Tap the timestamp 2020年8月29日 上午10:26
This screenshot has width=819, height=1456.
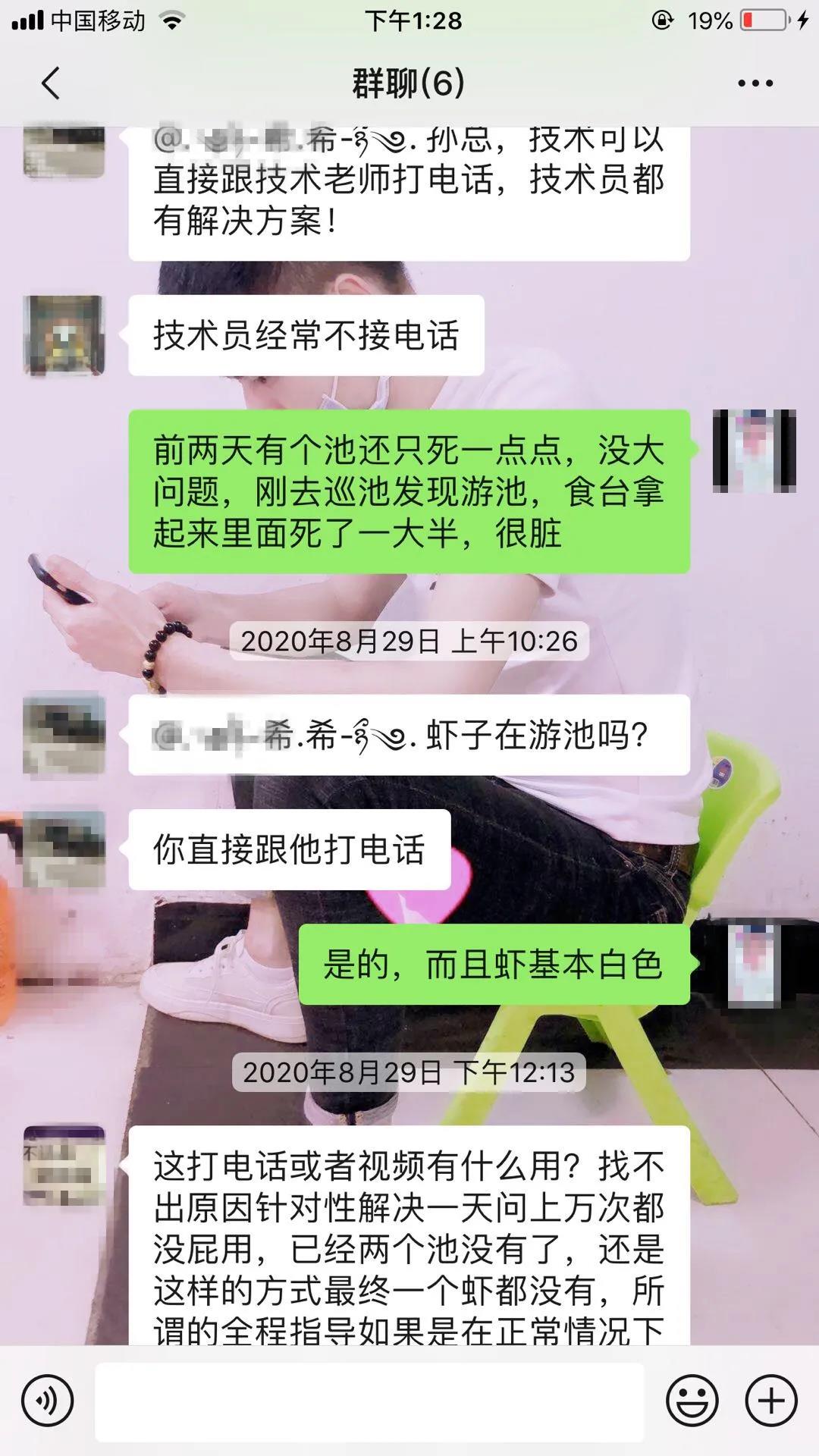pos(409,641)
